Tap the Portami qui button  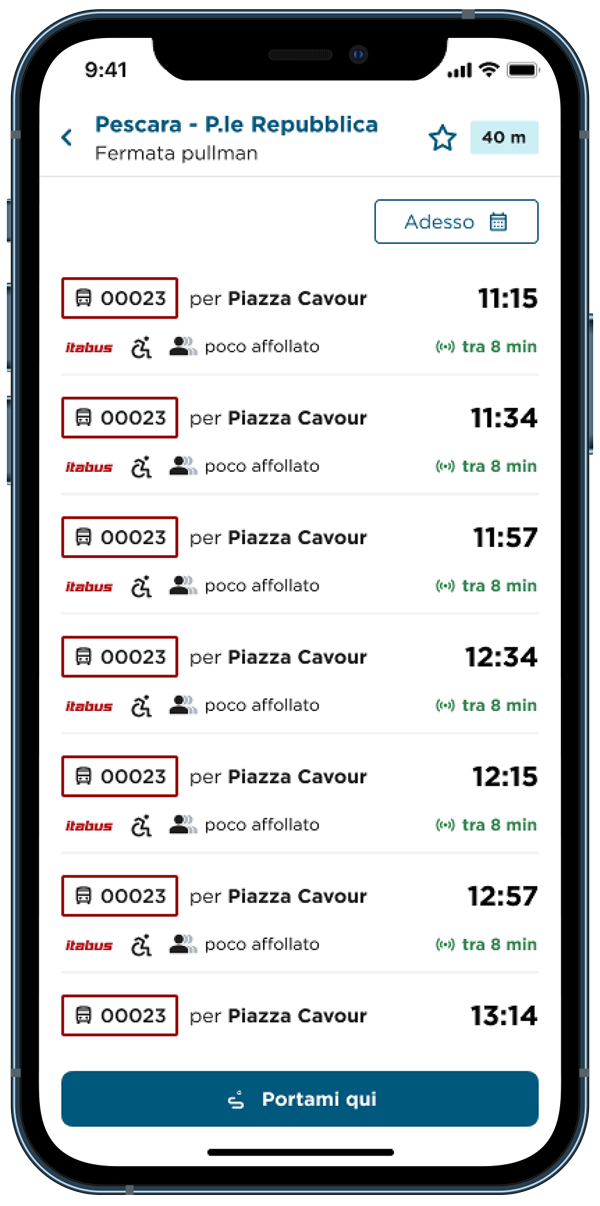click(x=300, y=1099)
